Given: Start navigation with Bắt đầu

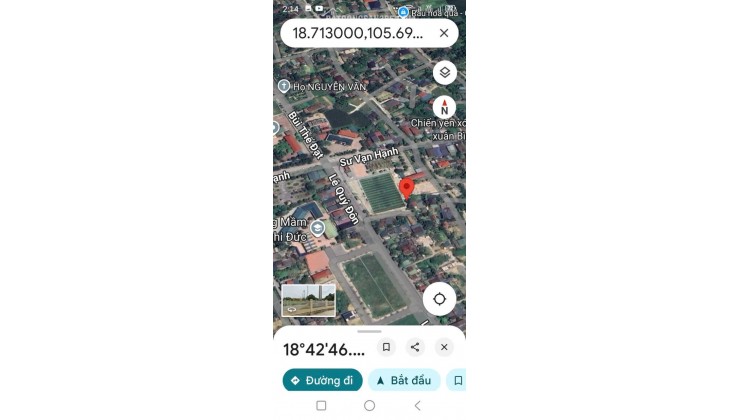Looking at the screenshot, I should coord(403,380).
